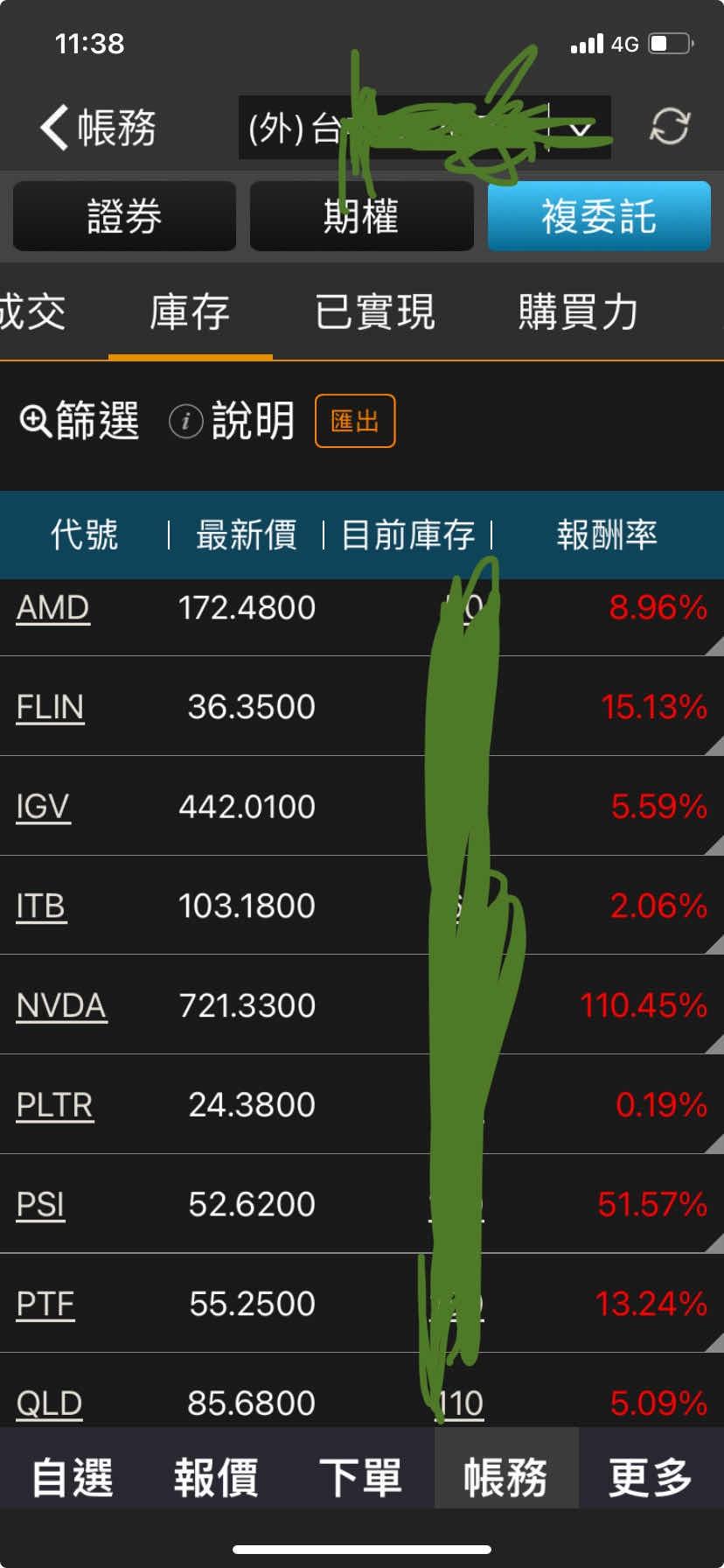Switch to the 期權 section
This screenshot has width=724, height=1568.
(361, 216)
